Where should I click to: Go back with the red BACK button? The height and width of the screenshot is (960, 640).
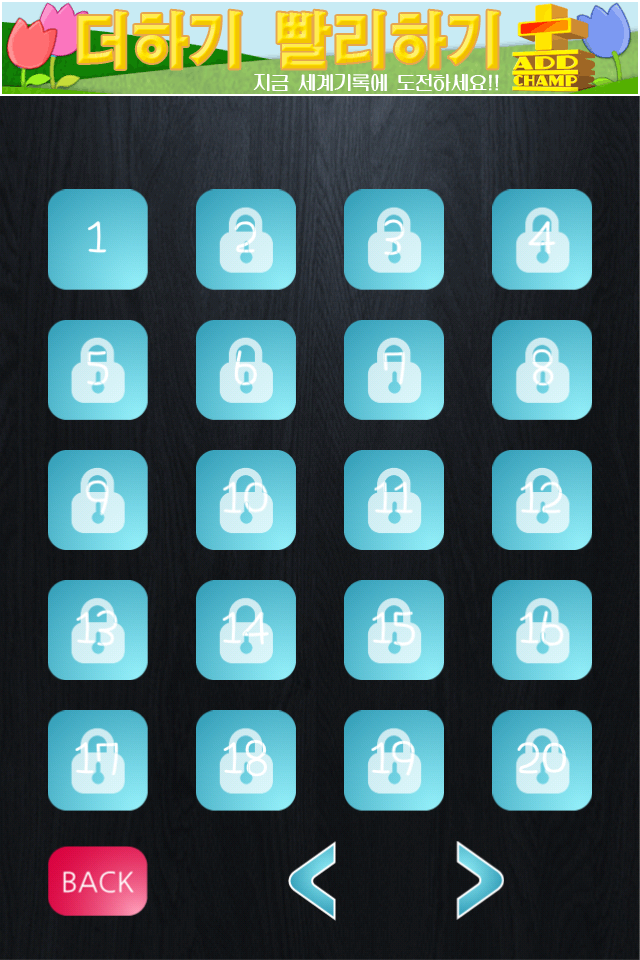[x=98, y=881]
